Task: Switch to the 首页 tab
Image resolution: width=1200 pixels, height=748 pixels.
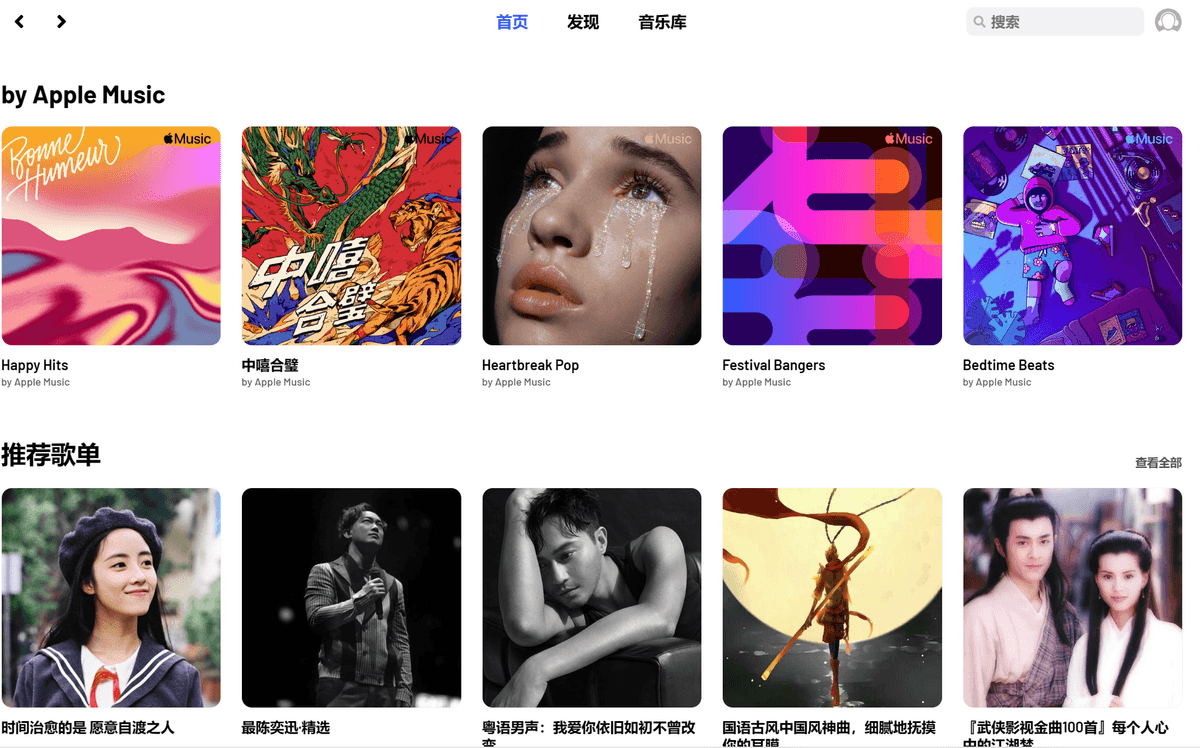Action: click(x=512, y=22)
